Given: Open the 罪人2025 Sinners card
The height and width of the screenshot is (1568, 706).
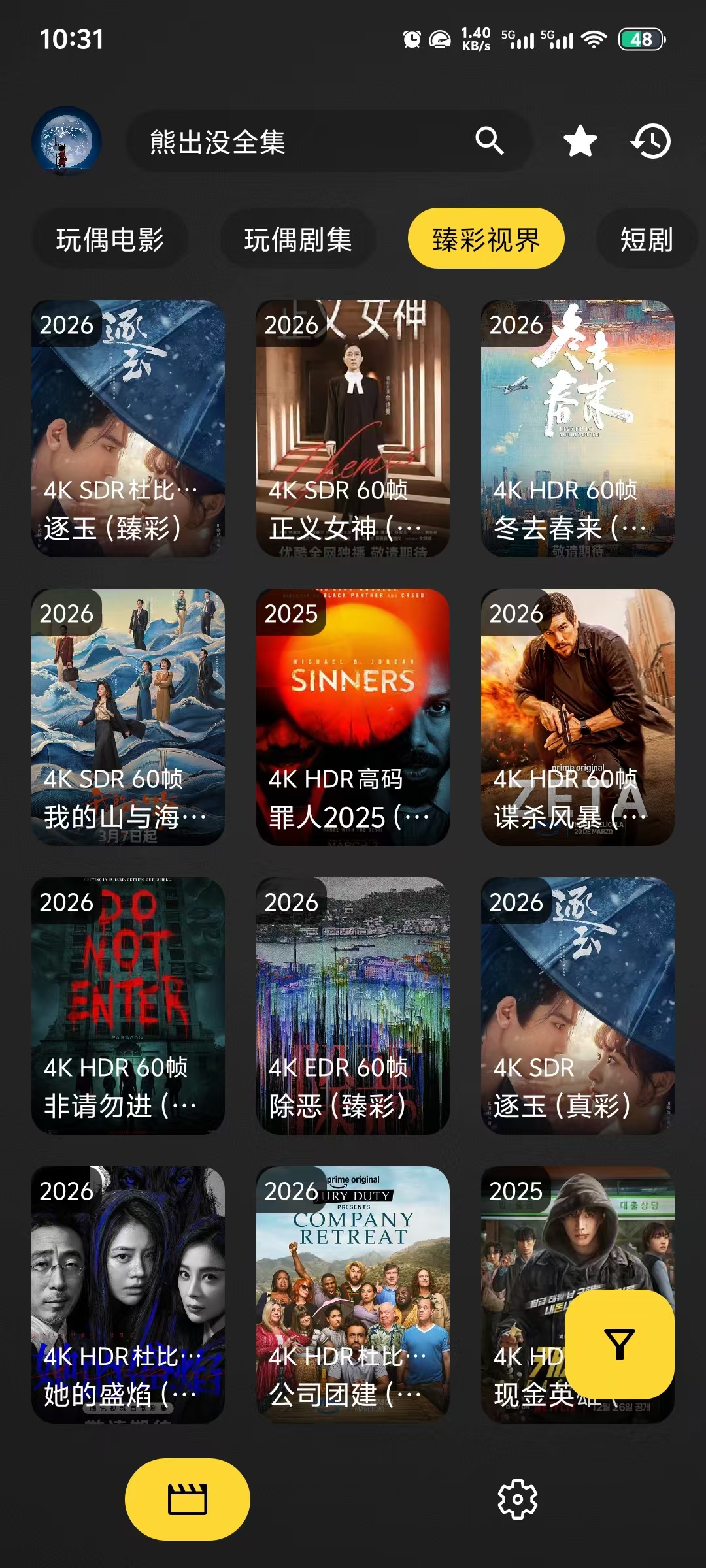Looking at the screenshot, I should click(353, 717).
